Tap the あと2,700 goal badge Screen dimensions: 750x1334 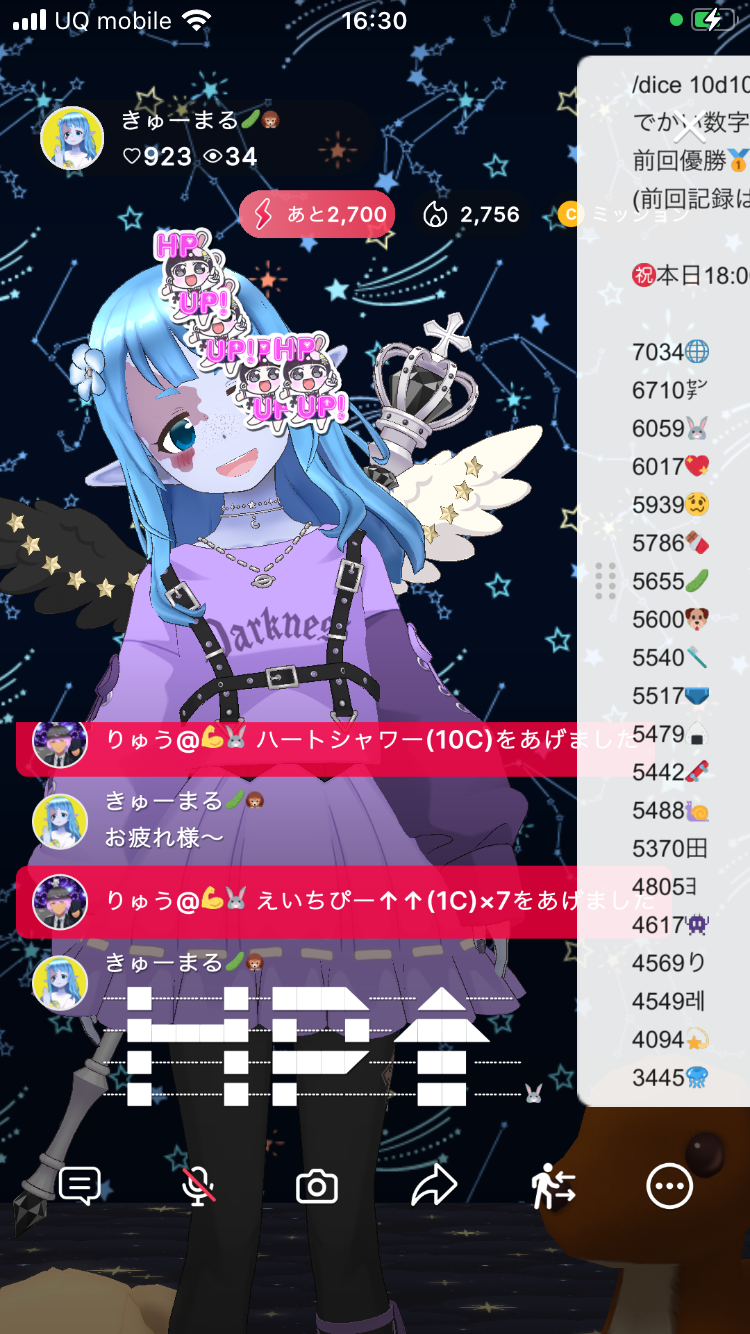(x=318, y=214)
